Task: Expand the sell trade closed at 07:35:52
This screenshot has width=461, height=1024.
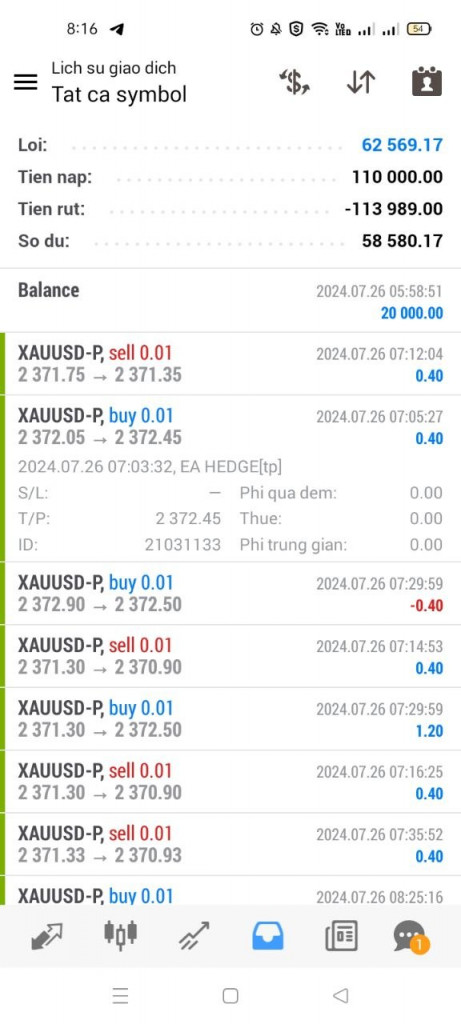Action: tap(230, 844)
